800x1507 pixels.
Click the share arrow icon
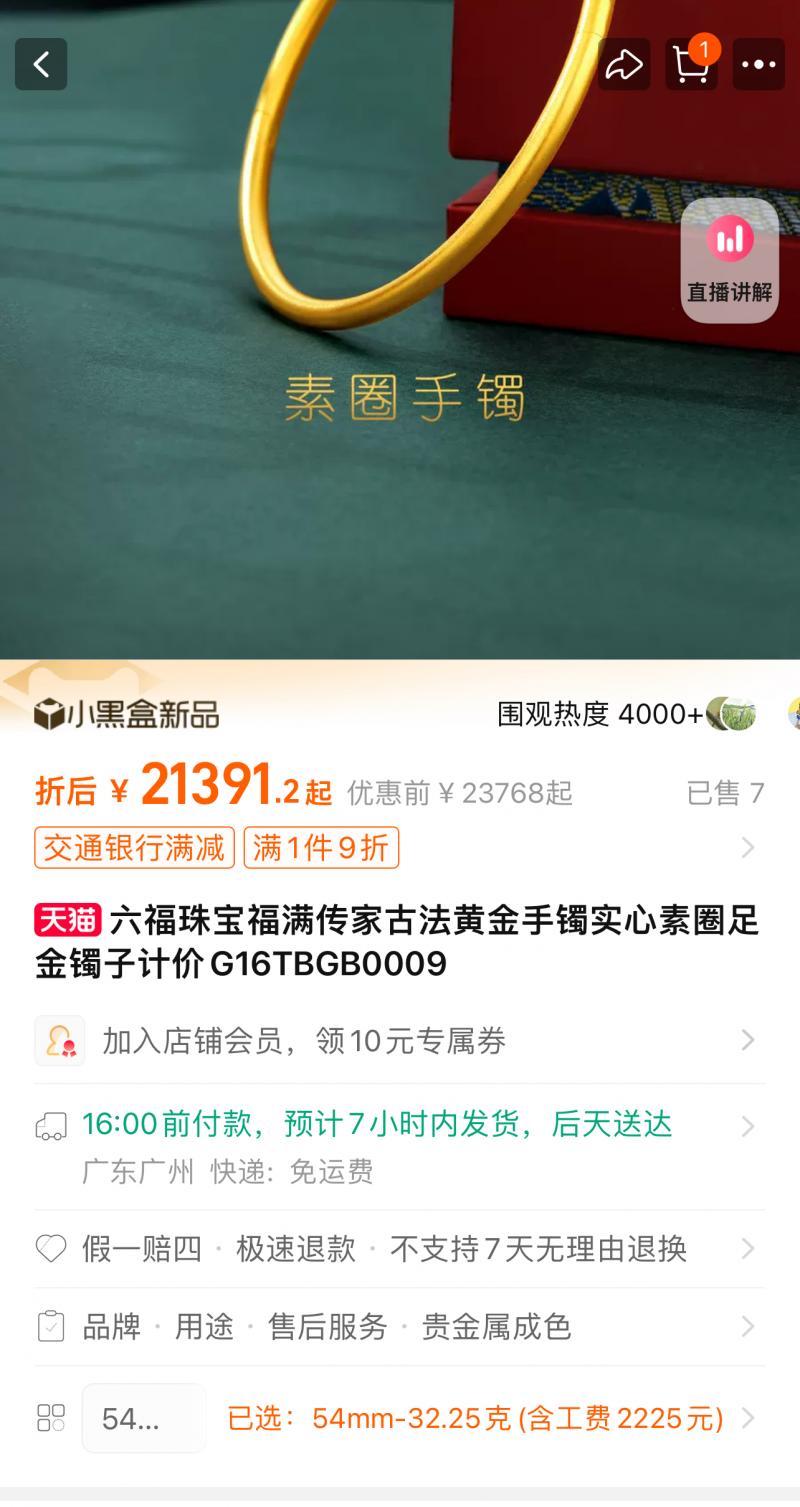coord(624,64)
